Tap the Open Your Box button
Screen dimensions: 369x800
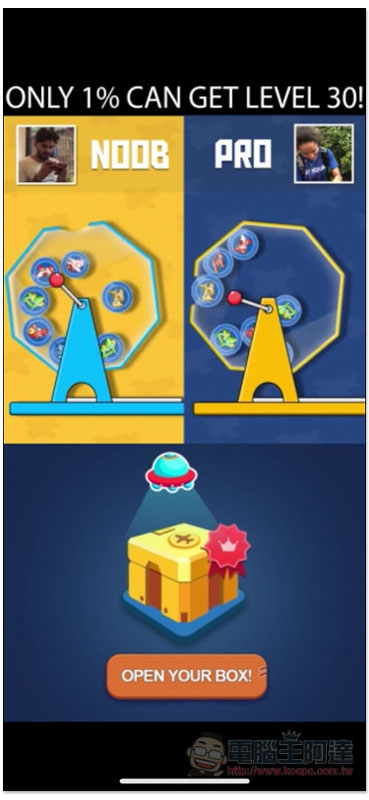[187, 676]
